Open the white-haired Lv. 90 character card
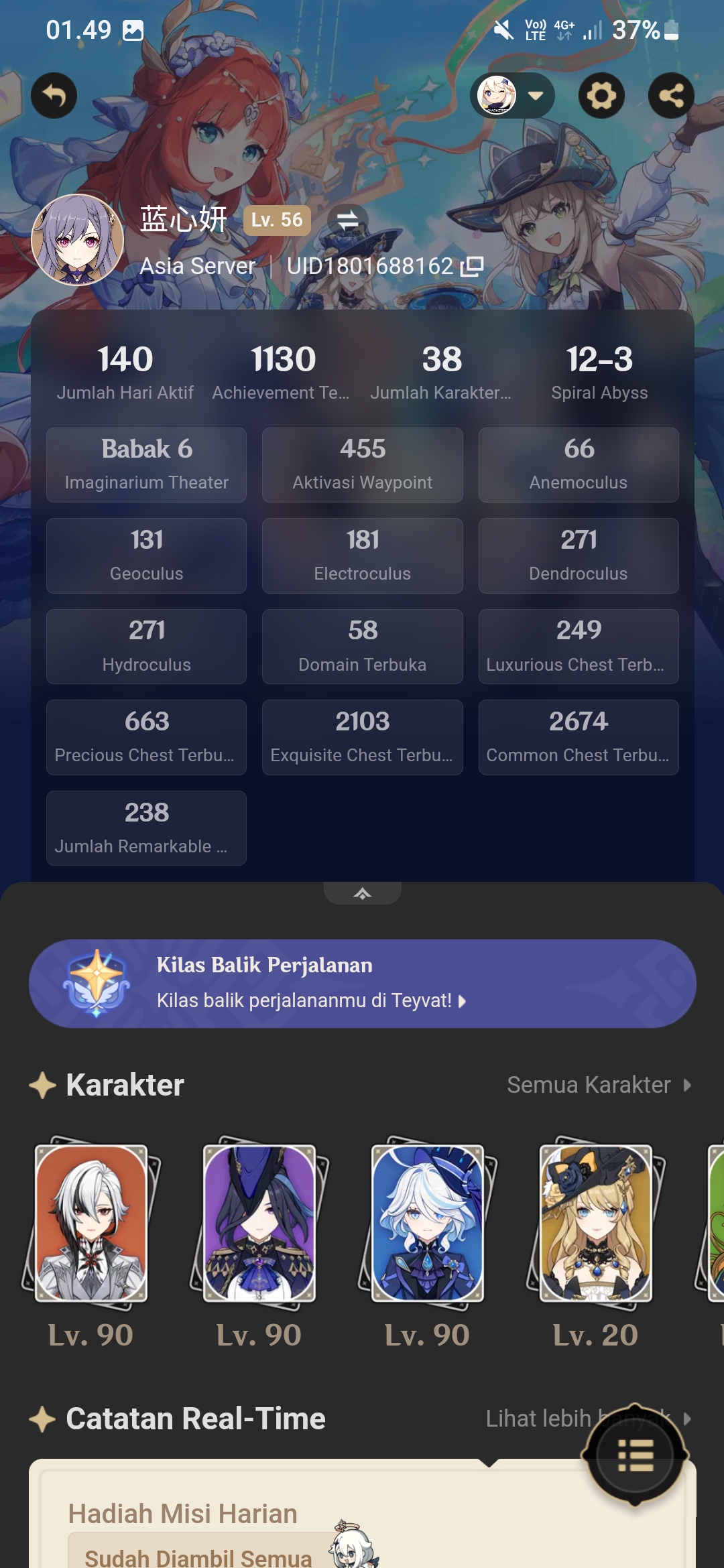 pos(91,1223)
